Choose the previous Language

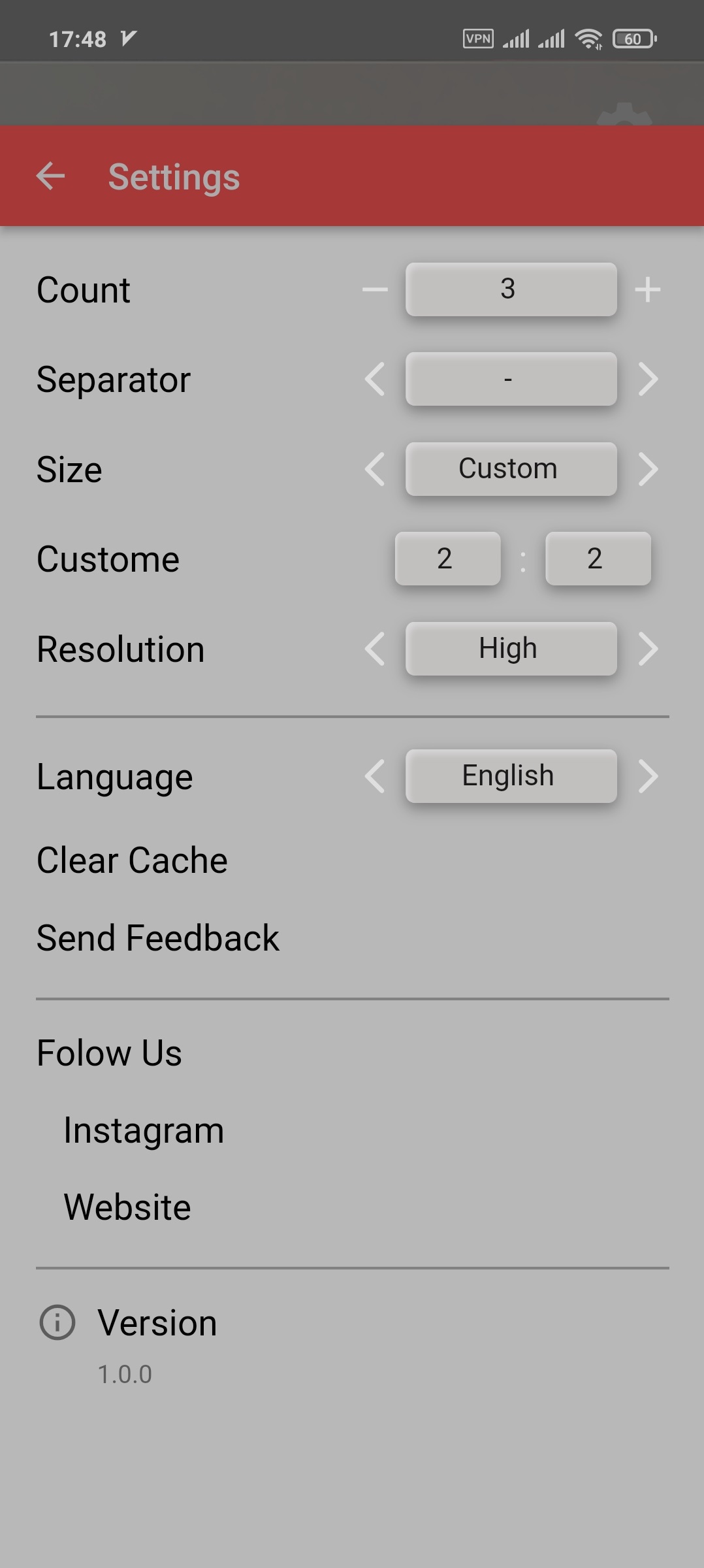[375, 776]
